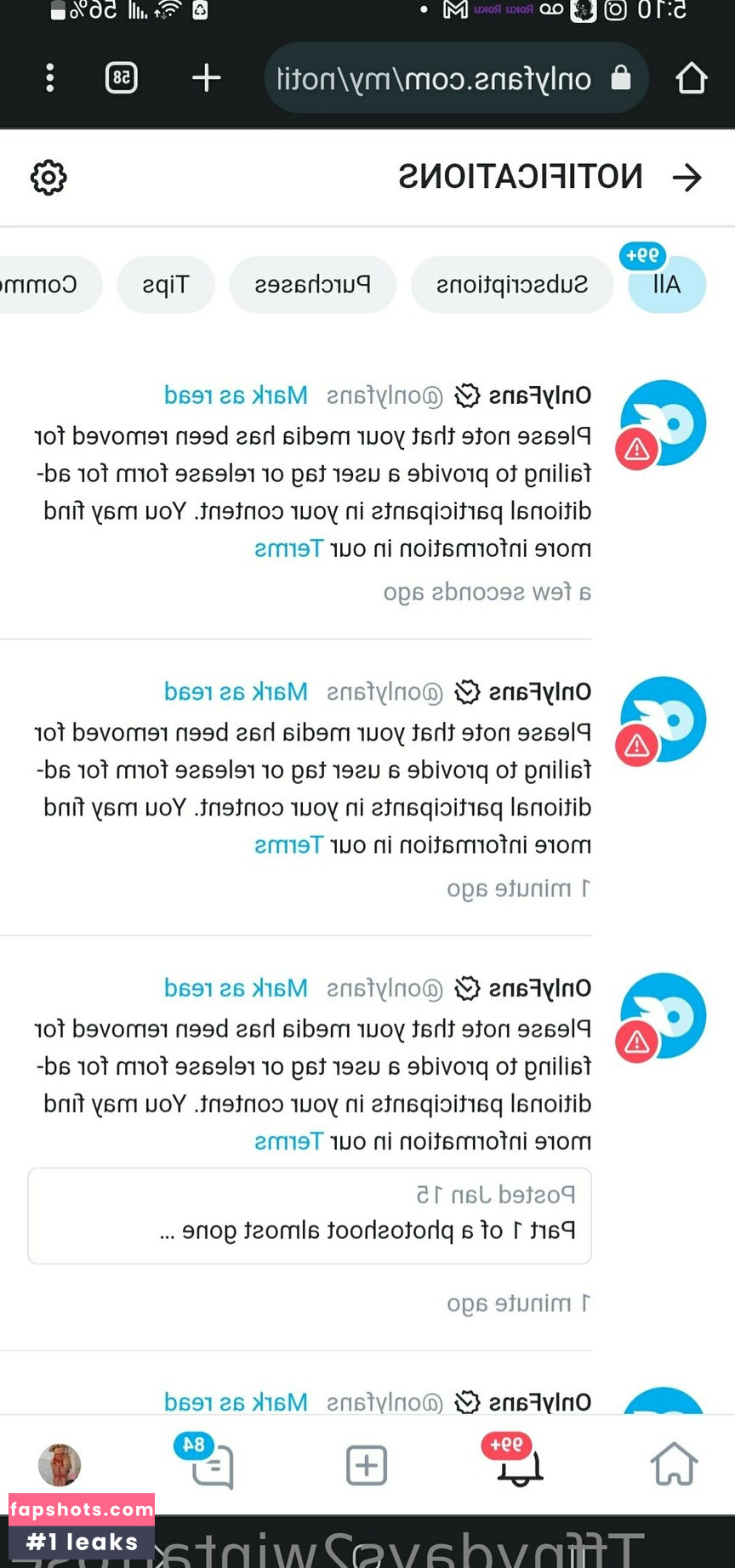Mark the 'a few seconds ago' notification as read

(x=236, y=395)
